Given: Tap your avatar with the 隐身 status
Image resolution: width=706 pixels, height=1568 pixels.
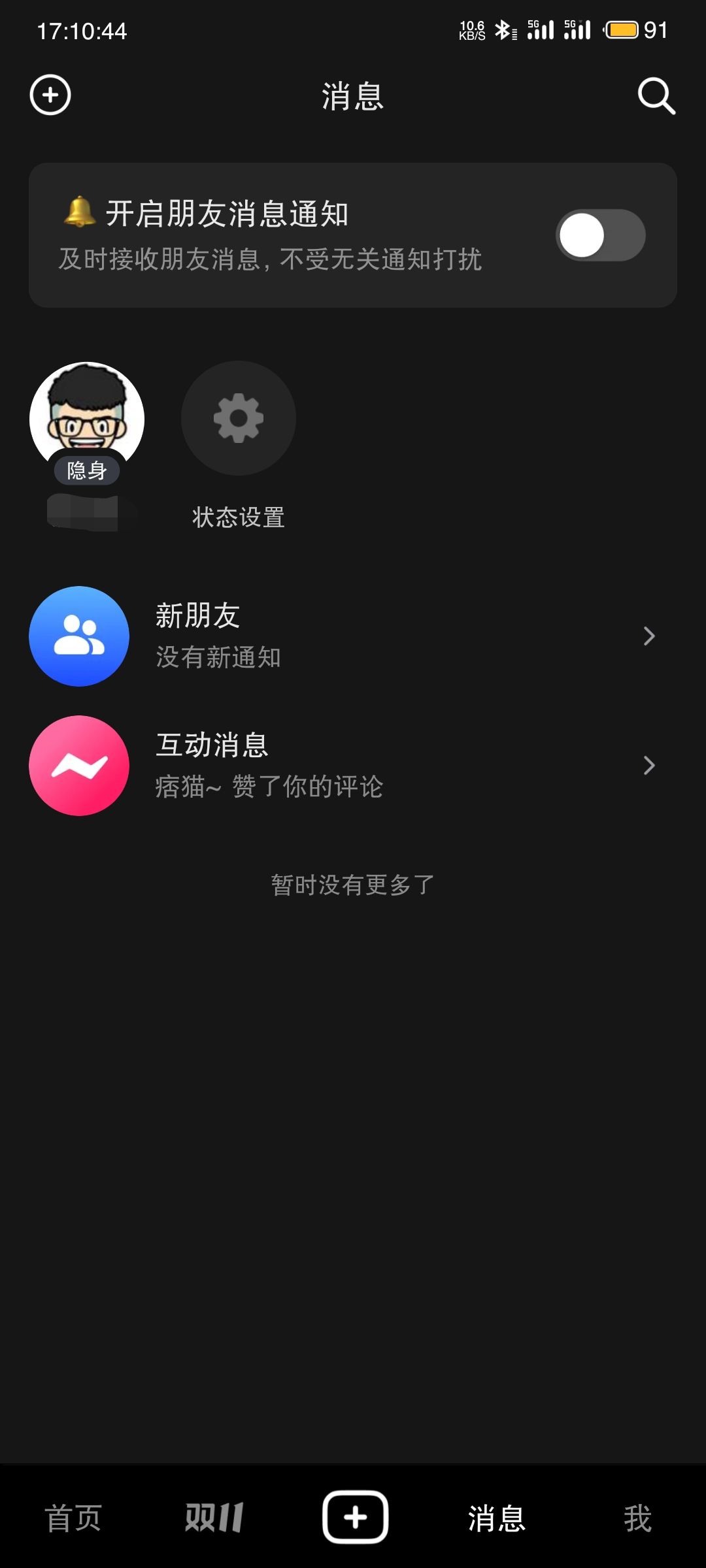Looking at the screenshot, I should [x=87, y=419].
